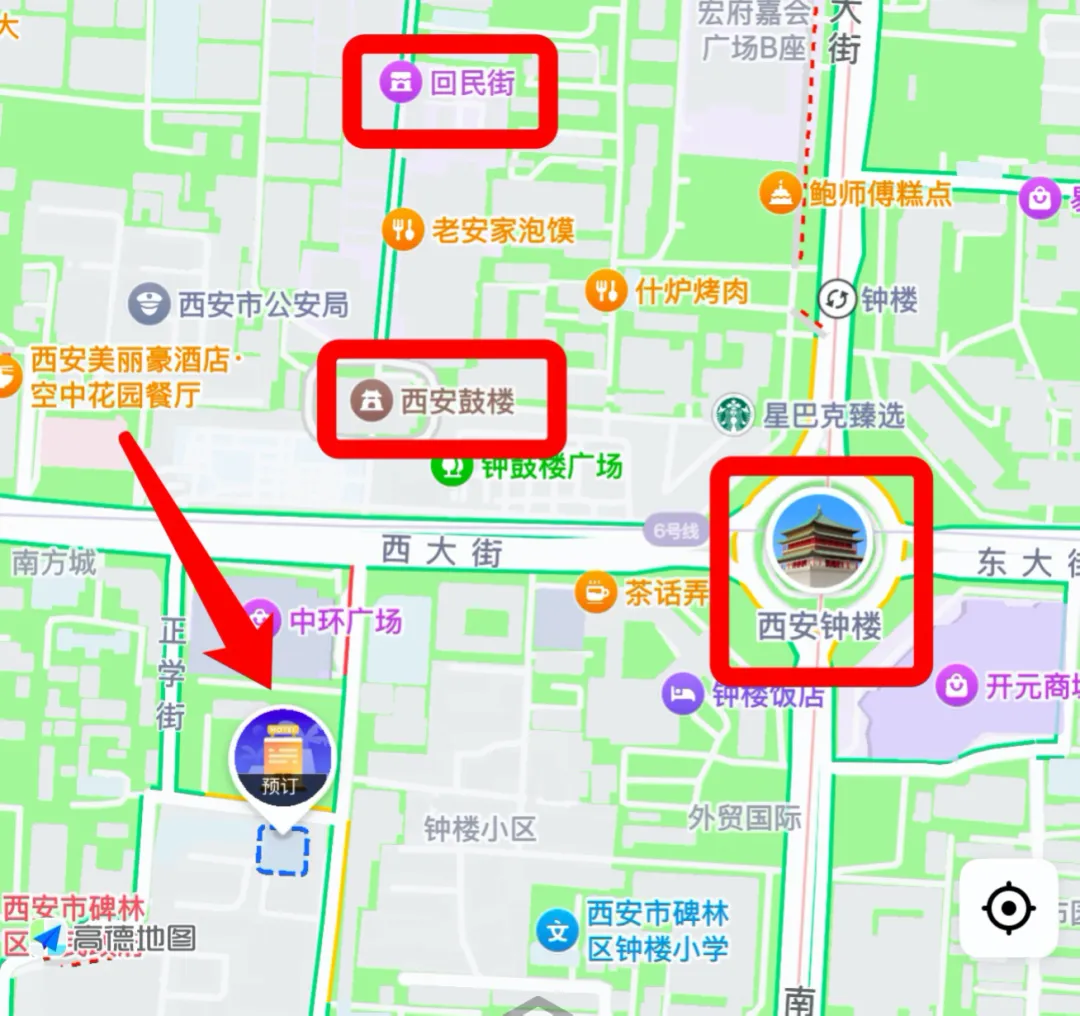Open the 钟楼 metro station marker
Image resolution: width=1080 pixels, height=1016 pixels.
pyautogui.click(x=838, y=299)
